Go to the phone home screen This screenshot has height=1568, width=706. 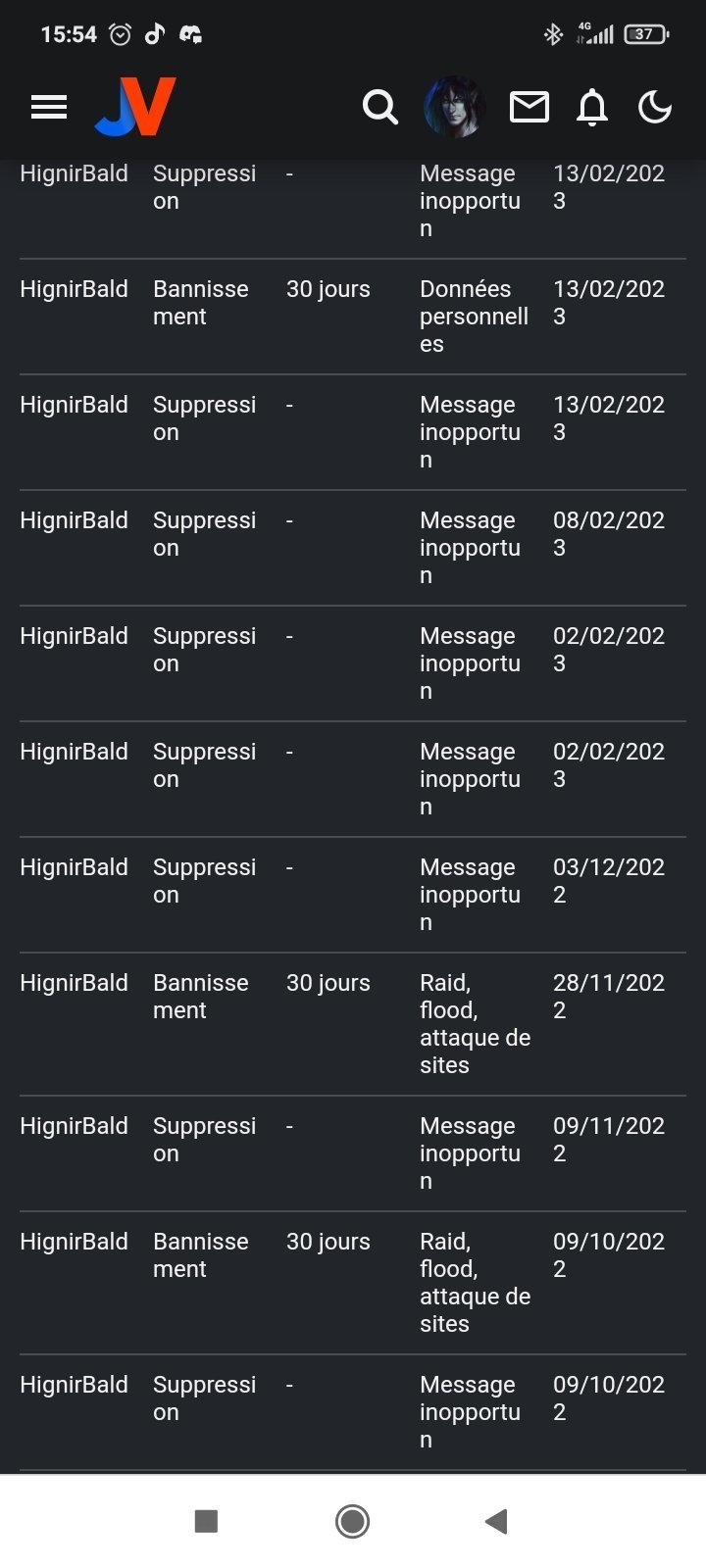[352, 1521]
